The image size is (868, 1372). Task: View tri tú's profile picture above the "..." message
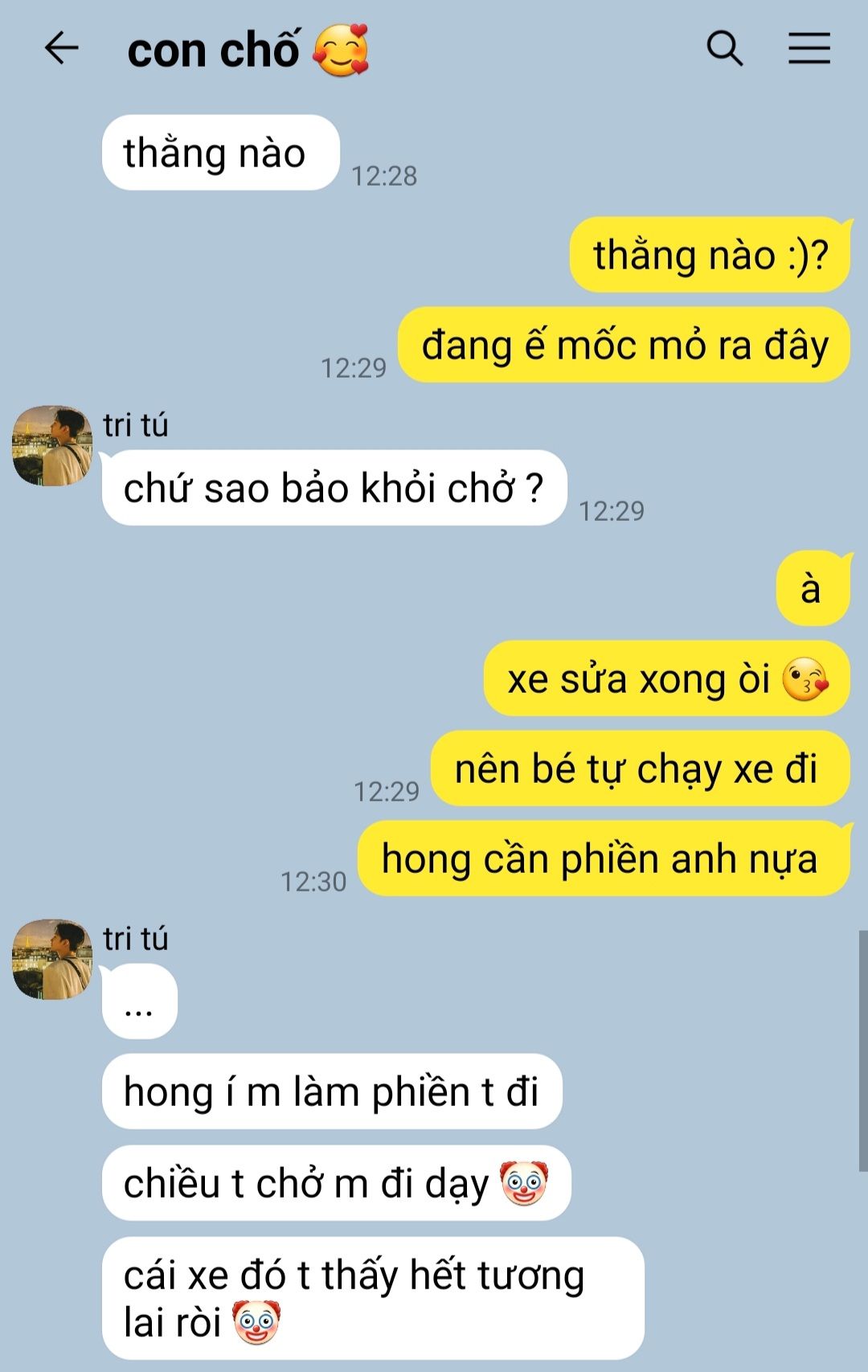tap(52, 960)
